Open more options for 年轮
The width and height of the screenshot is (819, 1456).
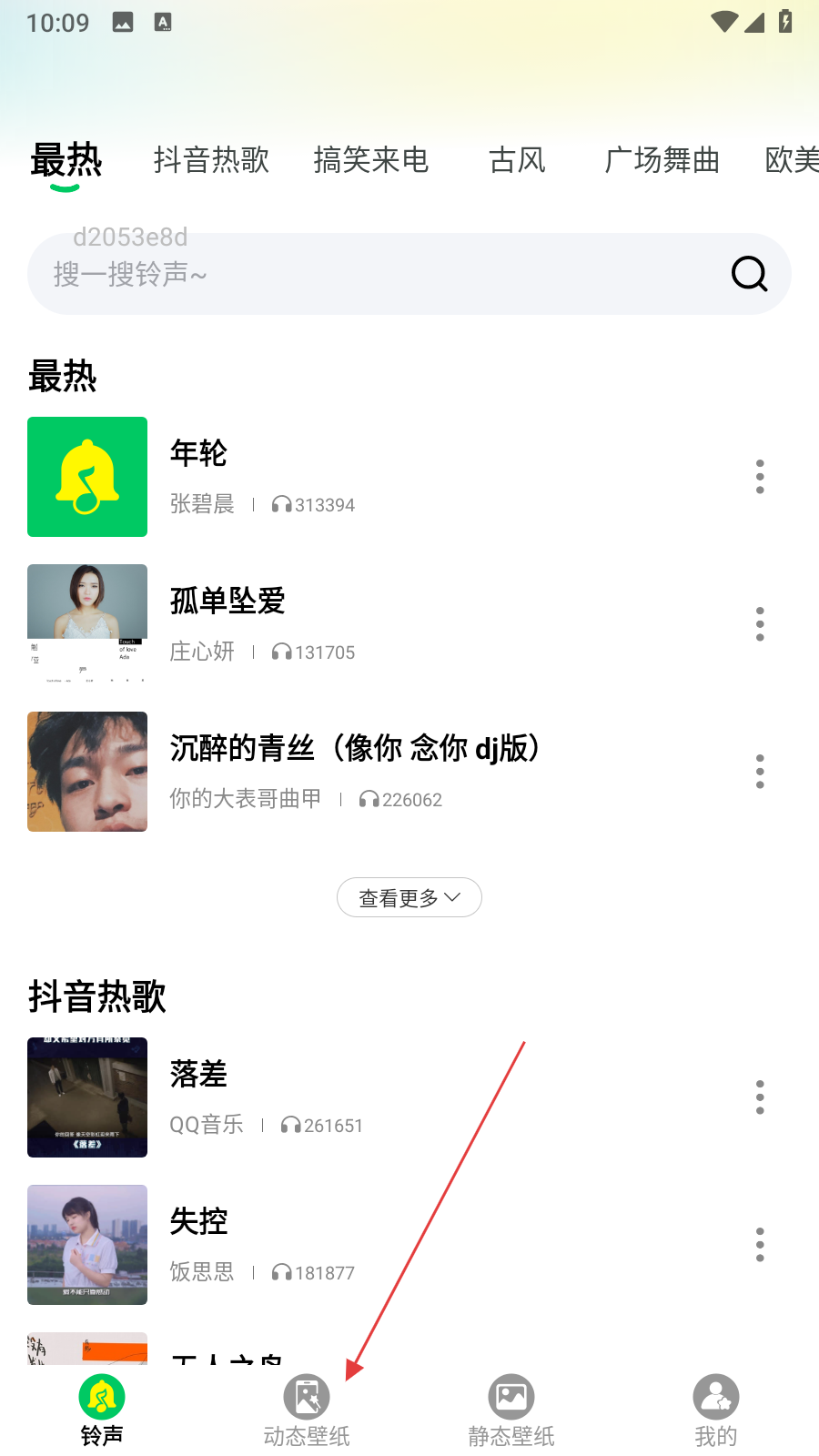pyautogui.click(x=760, y=477)
